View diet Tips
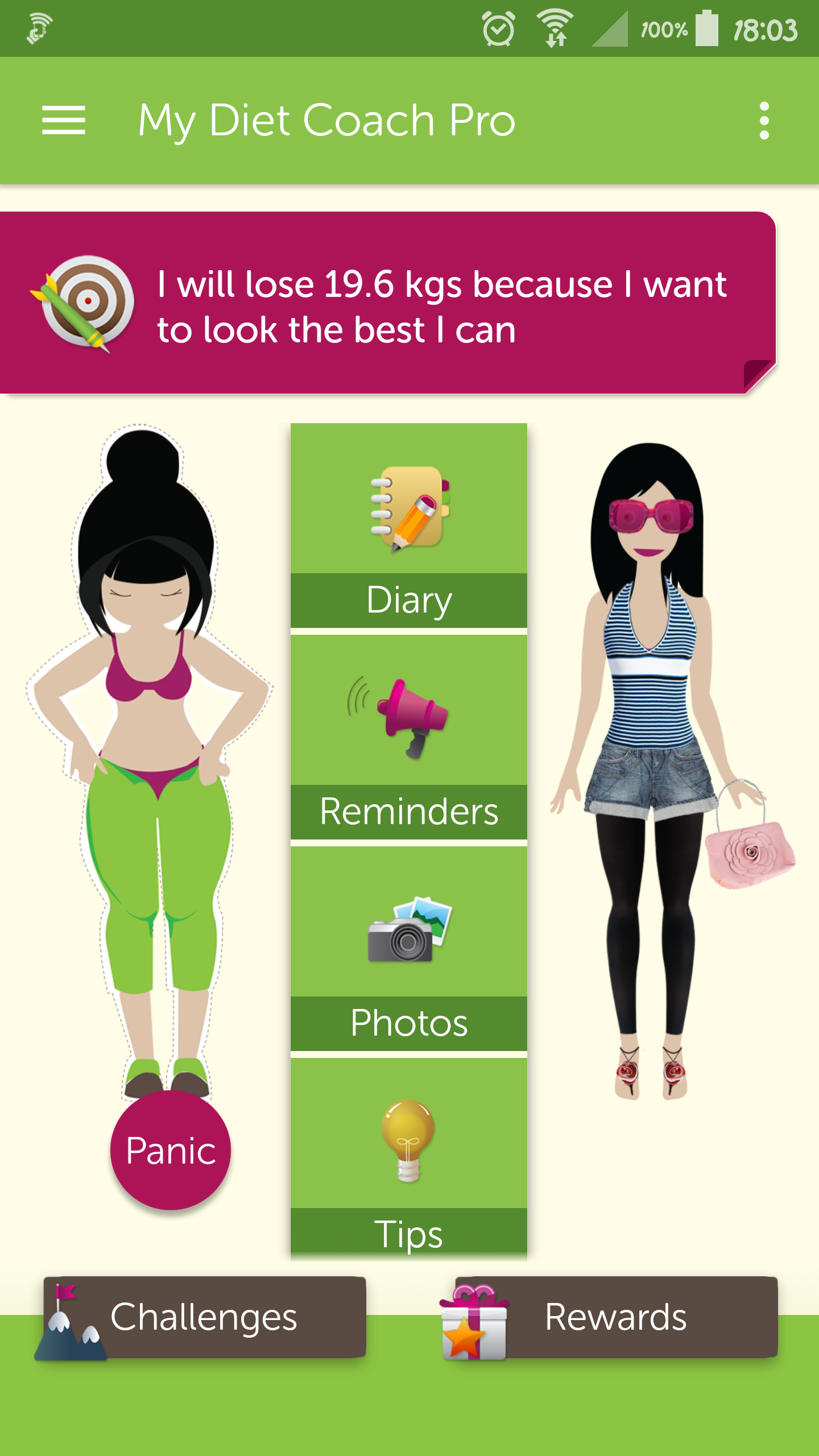The height and width of the screenshot is (1456, 819). (408, 1160)
